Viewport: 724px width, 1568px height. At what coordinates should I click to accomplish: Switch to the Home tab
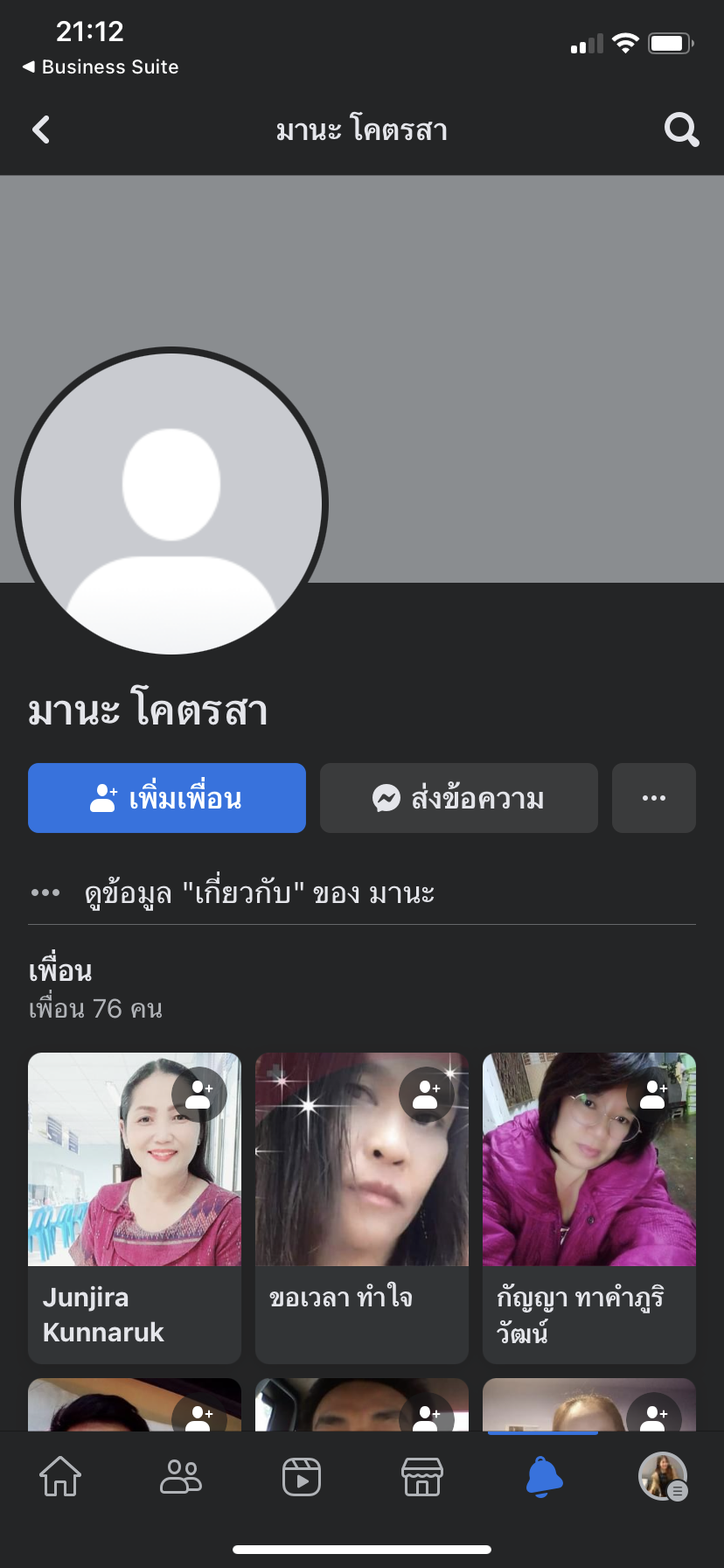[60, 1477]
